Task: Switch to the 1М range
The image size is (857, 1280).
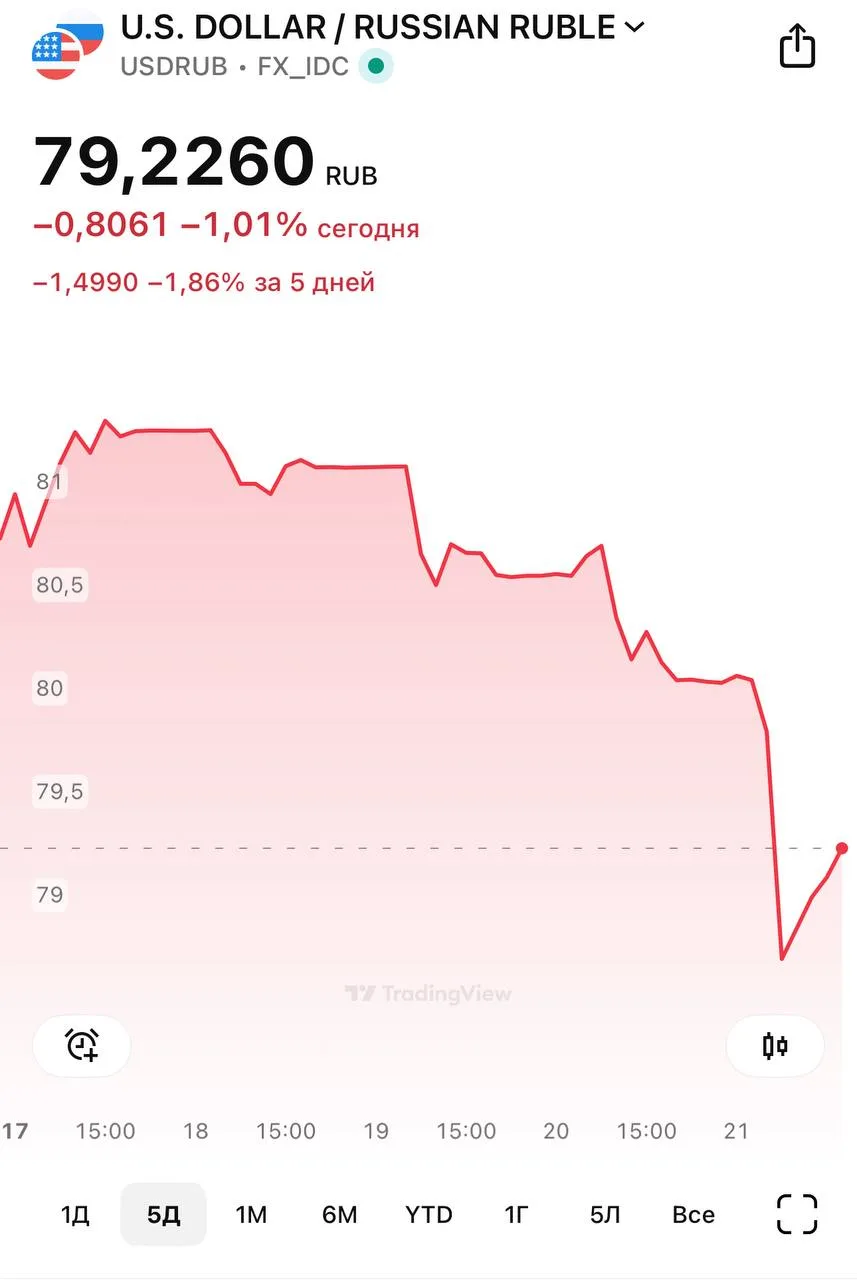Action: [x=251, y=1215]
